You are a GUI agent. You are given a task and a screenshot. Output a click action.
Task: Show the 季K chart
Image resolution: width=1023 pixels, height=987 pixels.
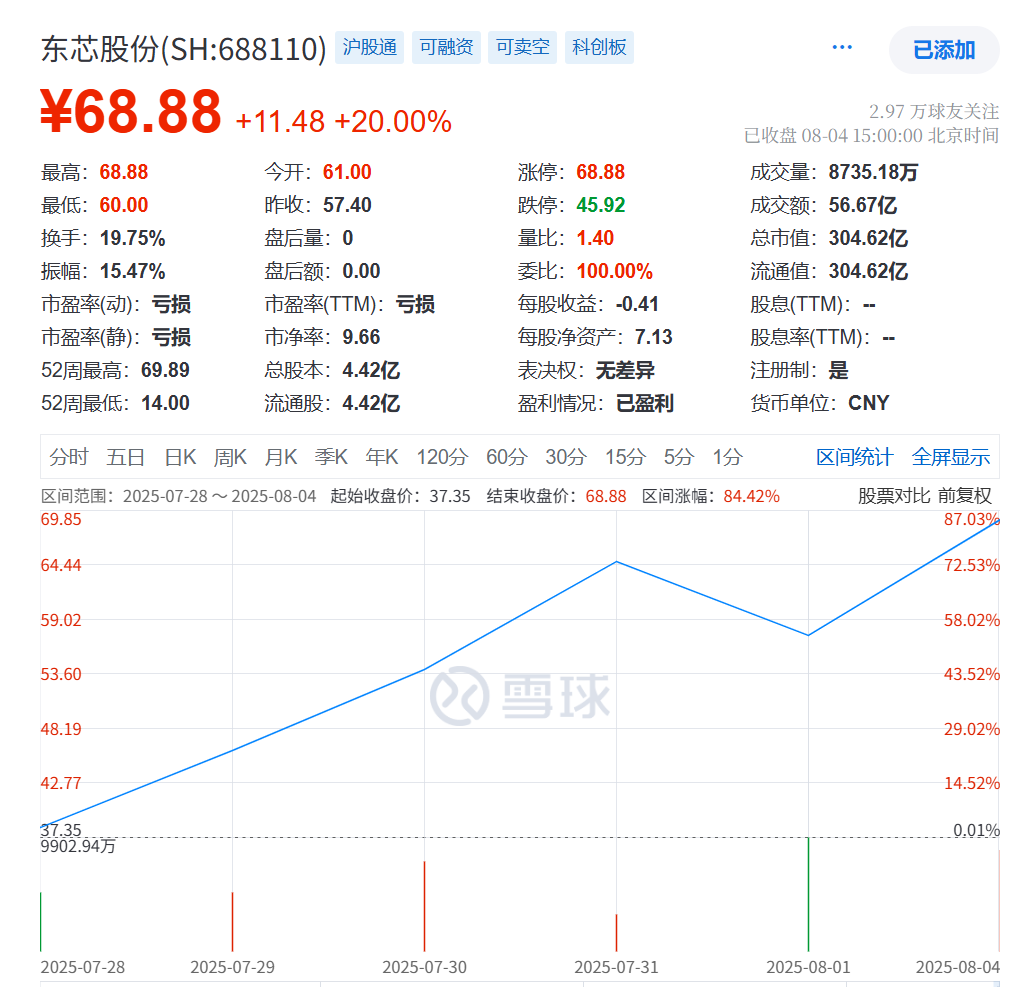coord(331,457)
